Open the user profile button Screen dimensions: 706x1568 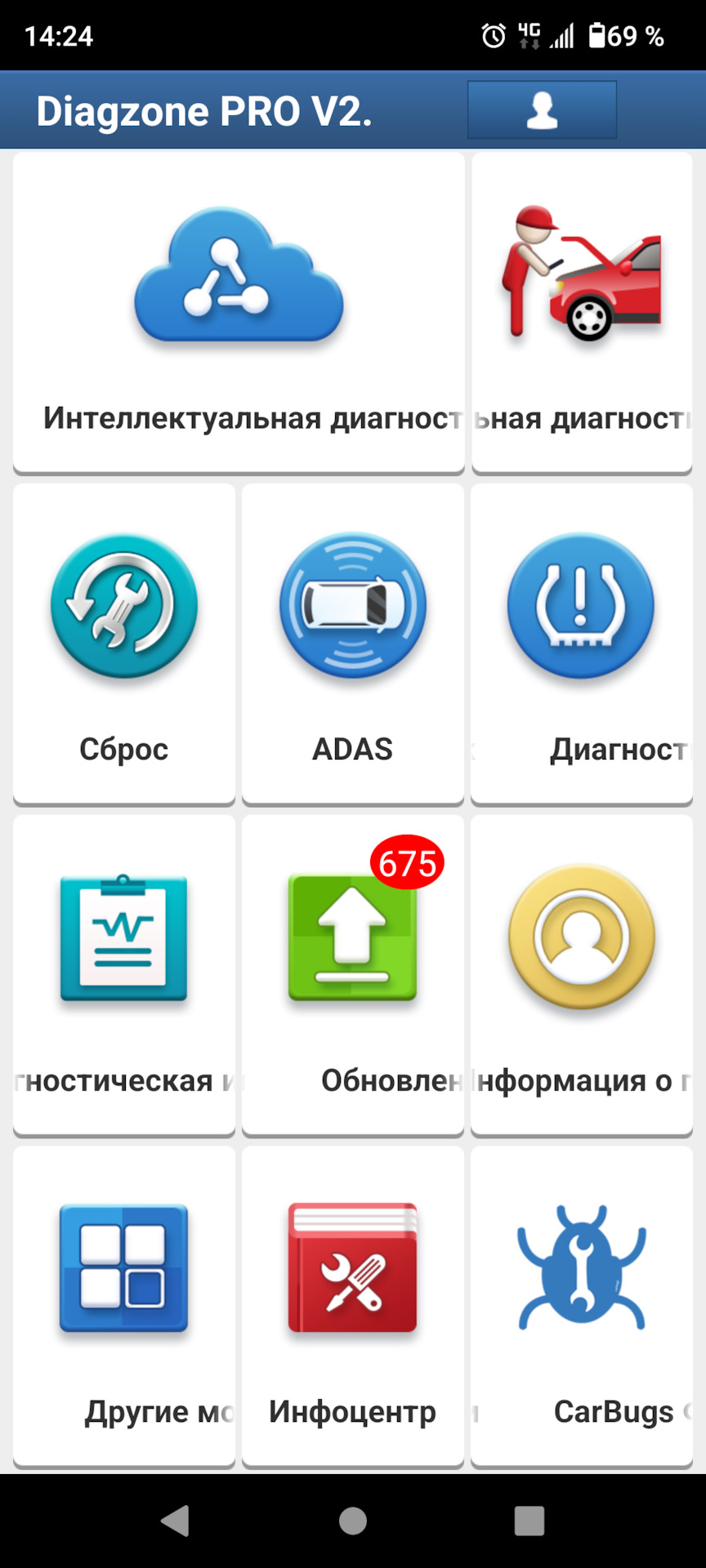click(x=542, y=110)
